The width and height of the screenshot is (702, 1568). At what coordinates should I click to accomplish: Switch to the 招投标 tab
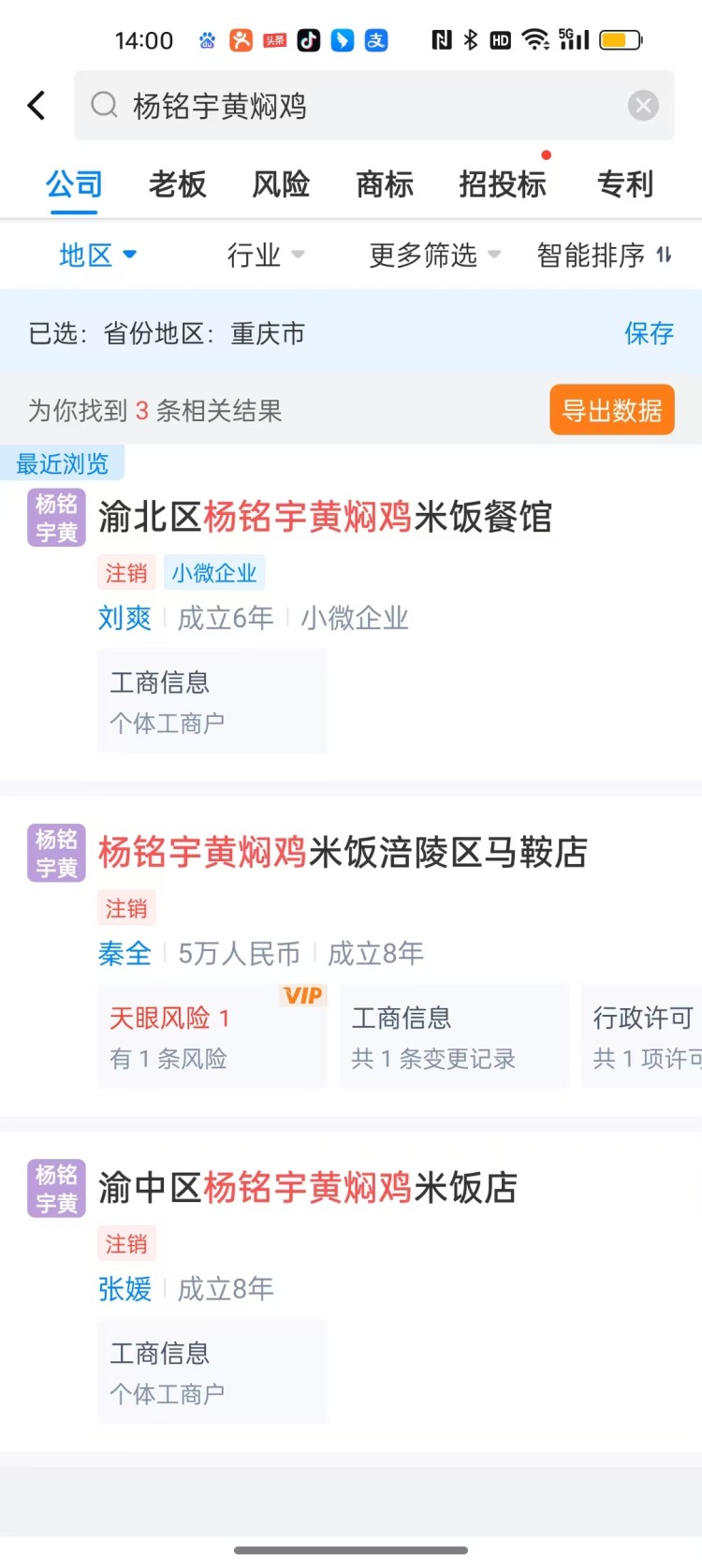coord(503,184)
